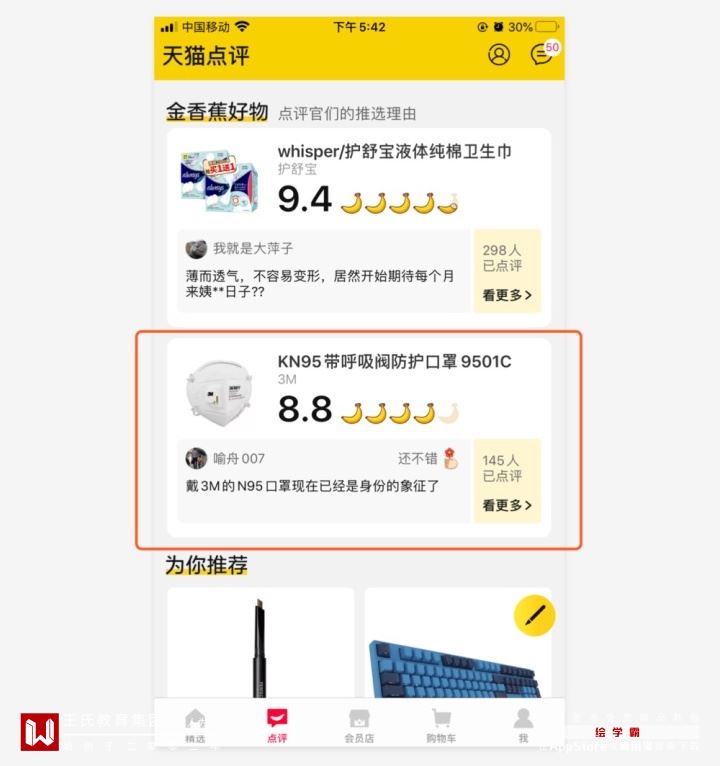Open messages icon with 50 badge

click(541, 55)
